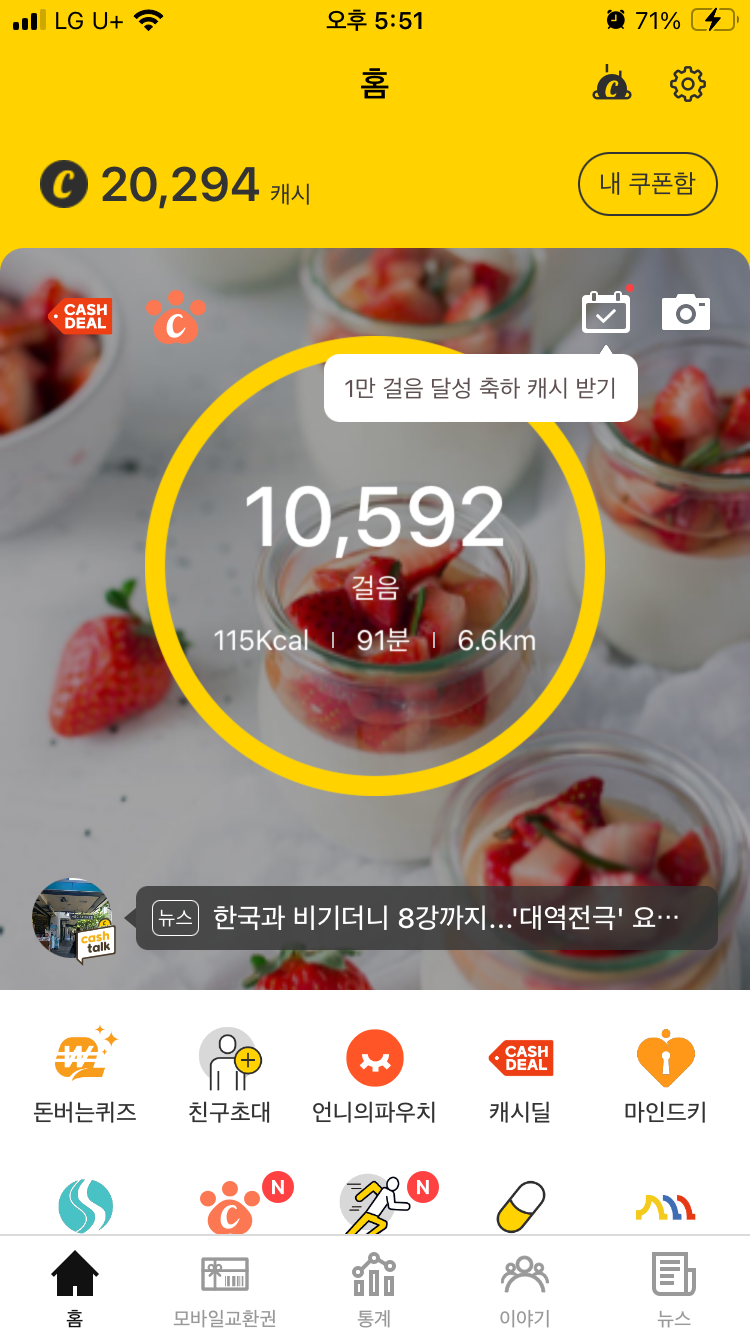
Task: Open the running figure shortcut
Action: click(x=374, y=1204)
